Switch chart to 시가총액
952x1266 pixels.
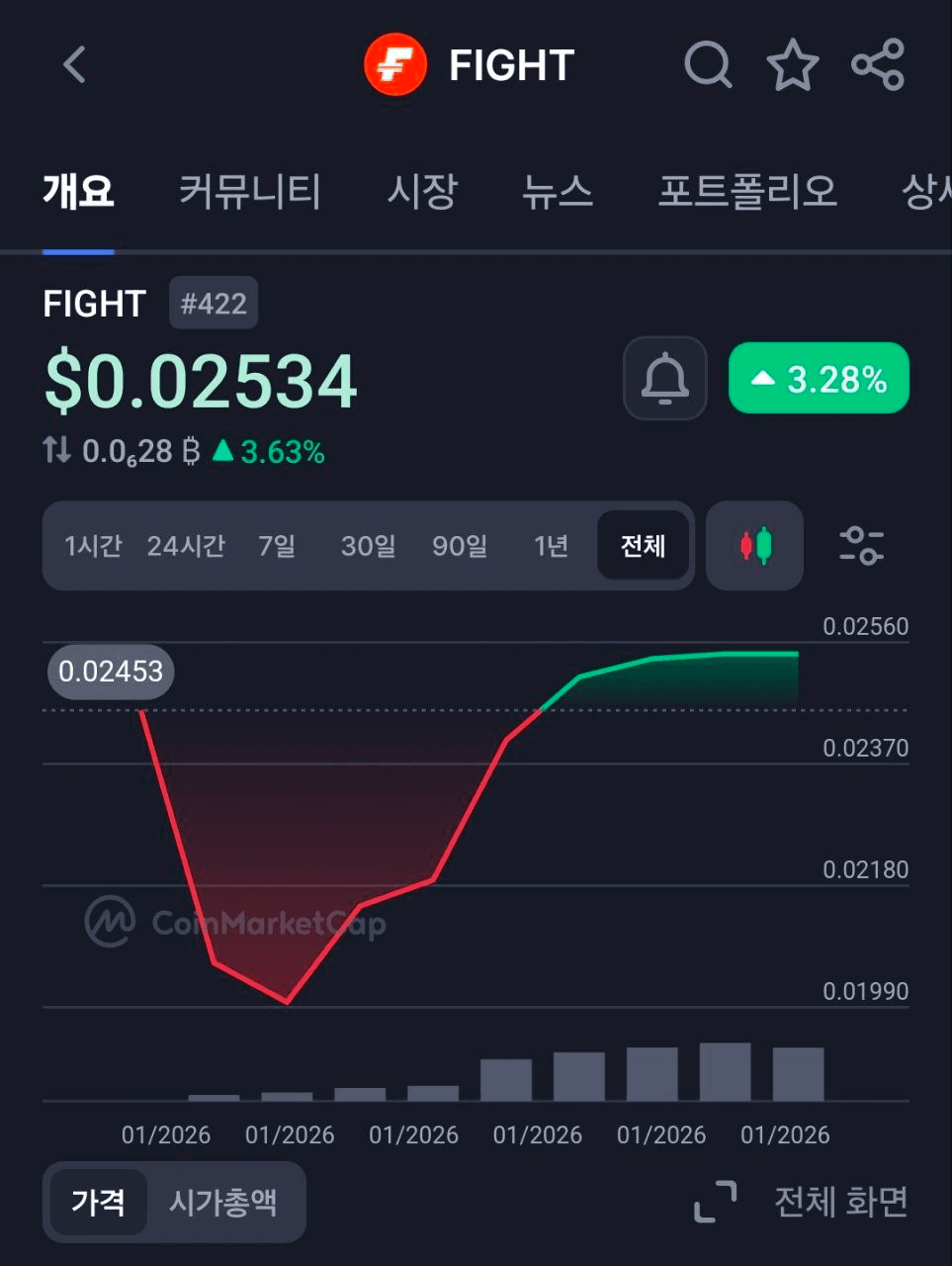pos(223,1203)
